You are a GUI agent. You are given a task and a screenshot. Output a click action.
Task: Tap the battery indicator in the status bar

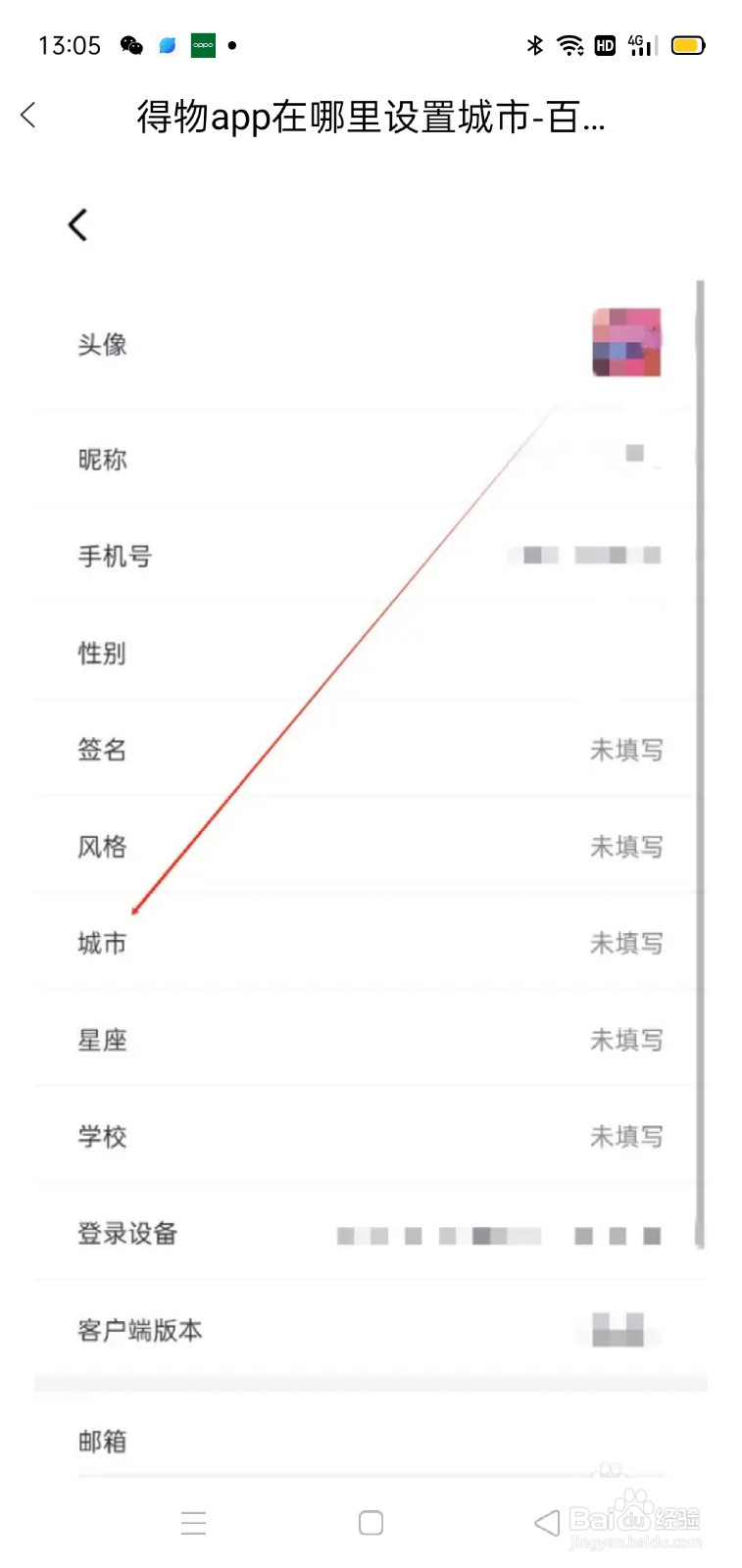point(688,44)
